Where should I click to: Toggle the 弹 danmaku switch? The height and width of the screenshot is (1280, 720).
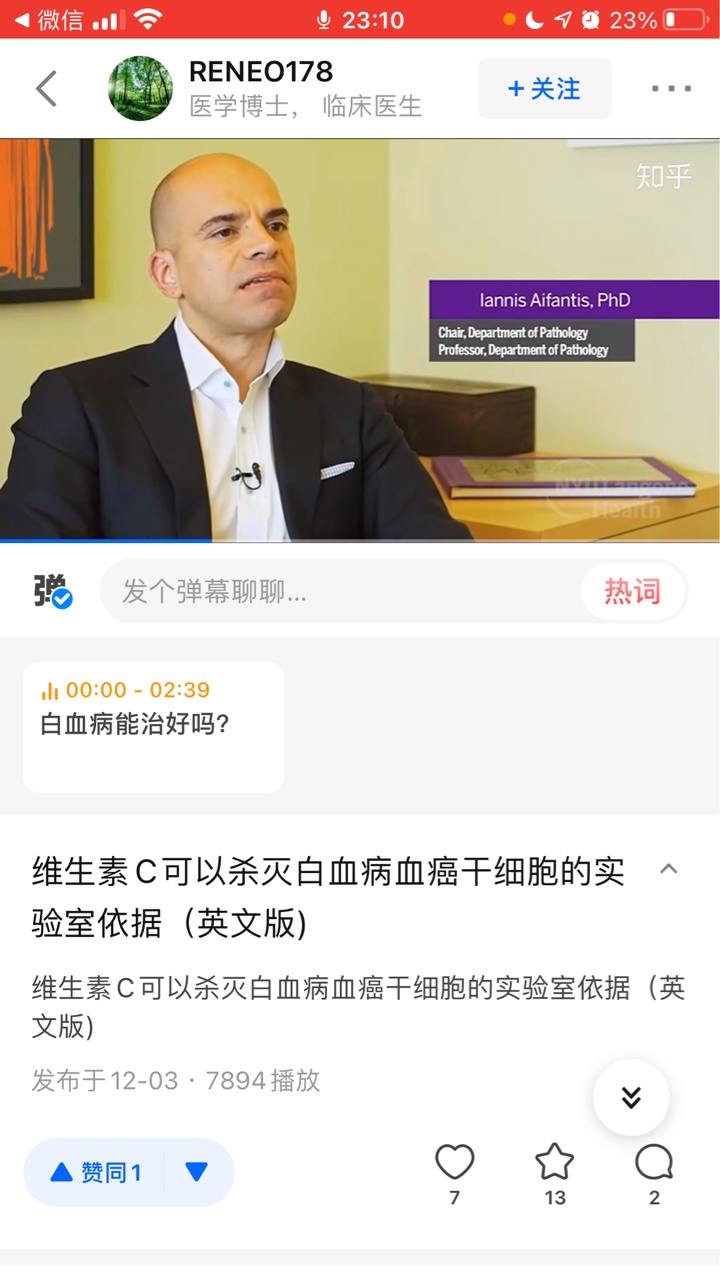click(52, 591)
